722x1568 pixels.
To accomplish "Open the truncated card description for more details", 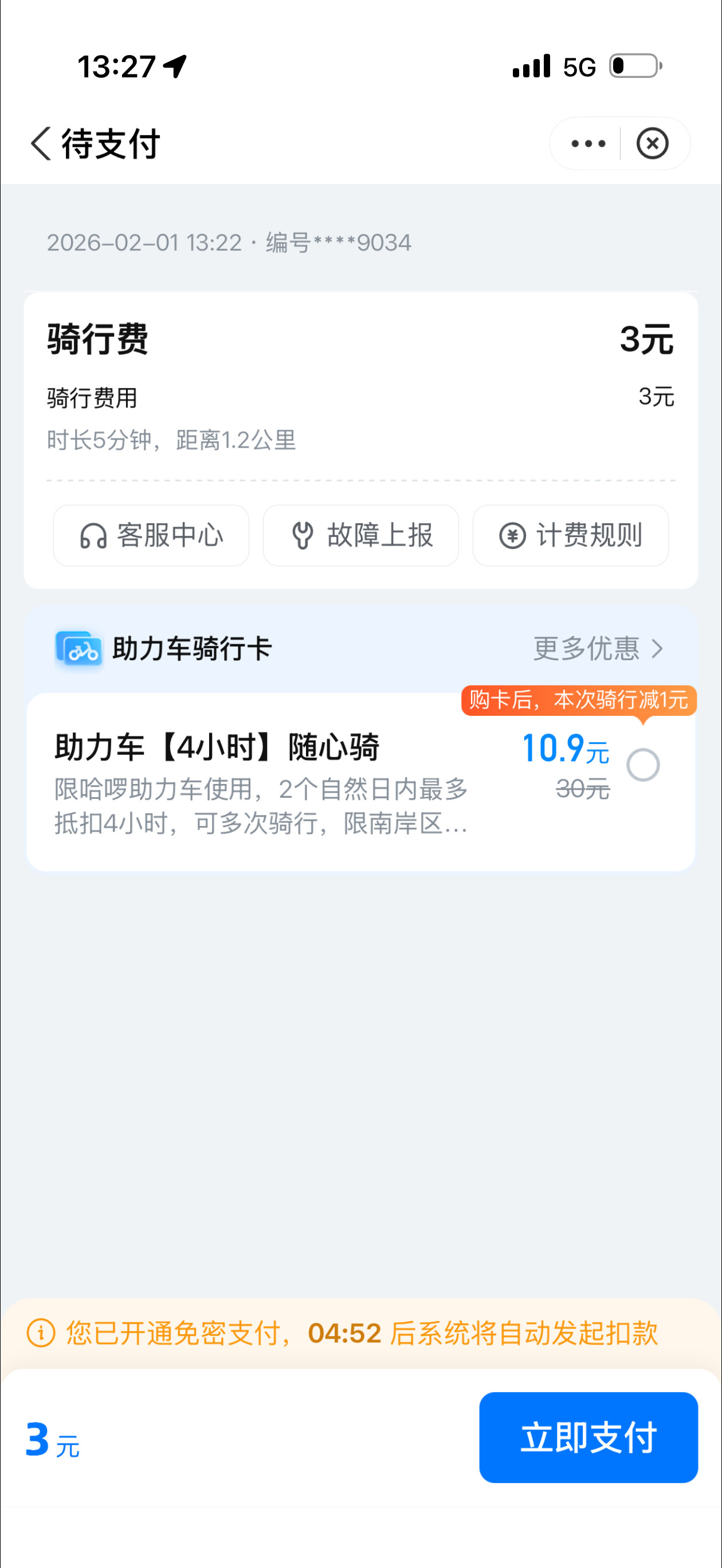I will click(261, 807).
